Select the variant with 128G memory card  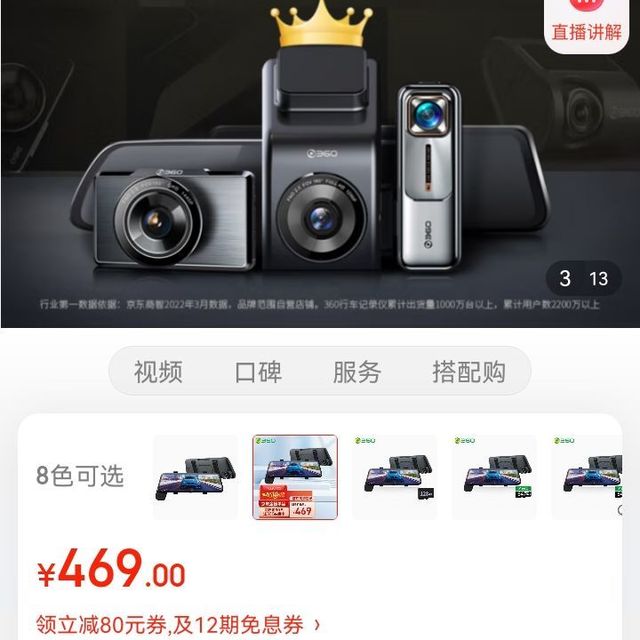pyautogui.click(x=394, y=477)
